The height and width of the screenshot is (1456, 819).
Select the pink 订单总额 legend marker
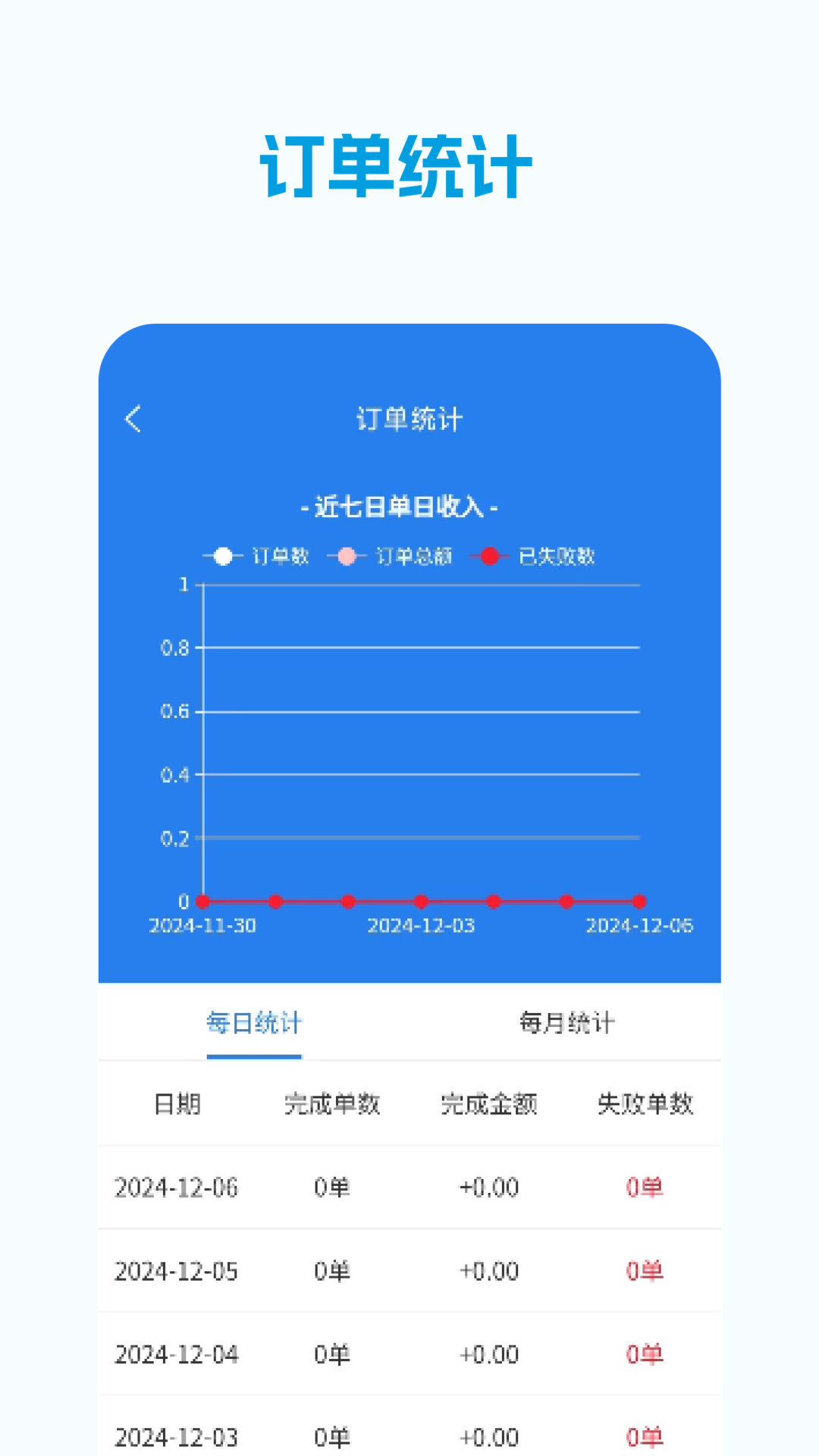coord(345,556)
